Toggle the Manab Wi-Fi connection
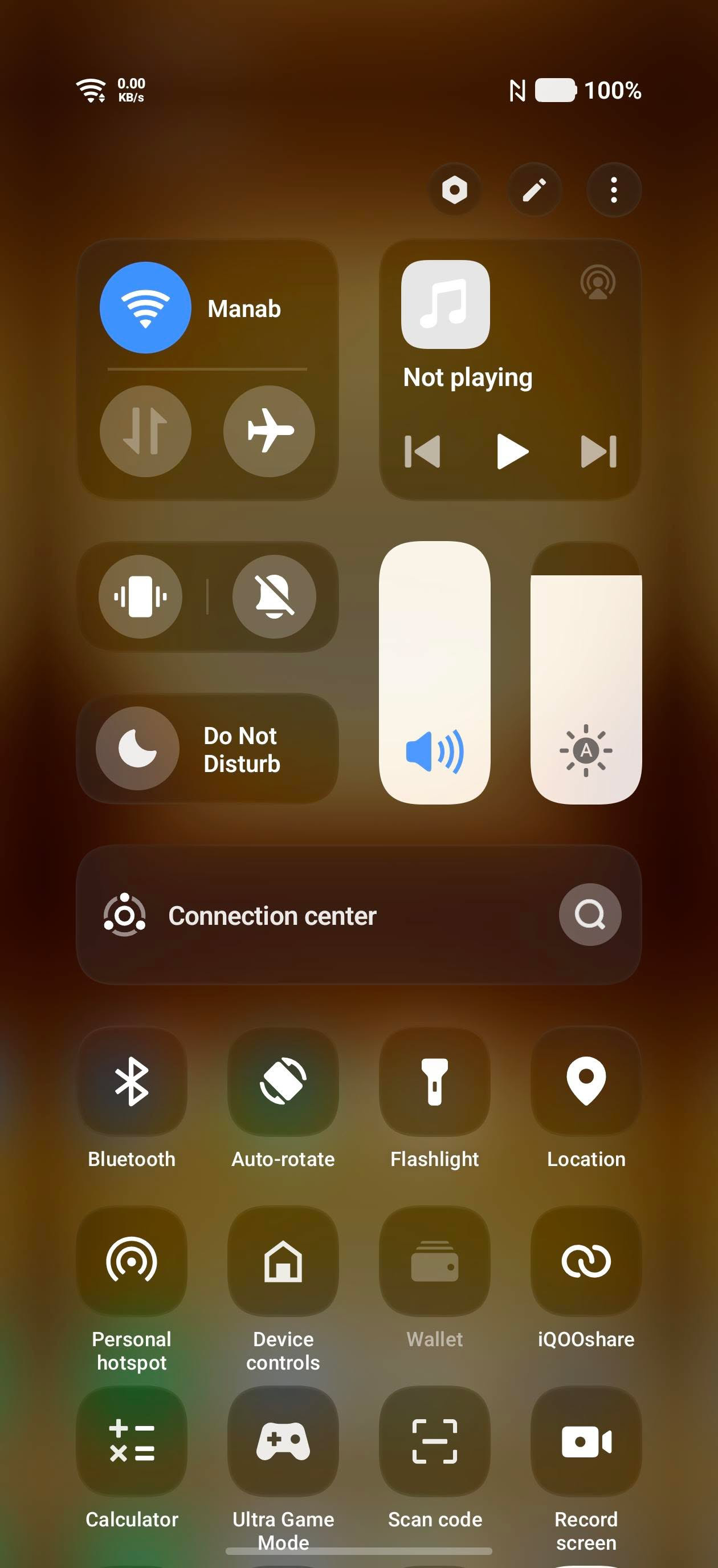This screenshot has width=718, height=1568. [x=145, y=308]
